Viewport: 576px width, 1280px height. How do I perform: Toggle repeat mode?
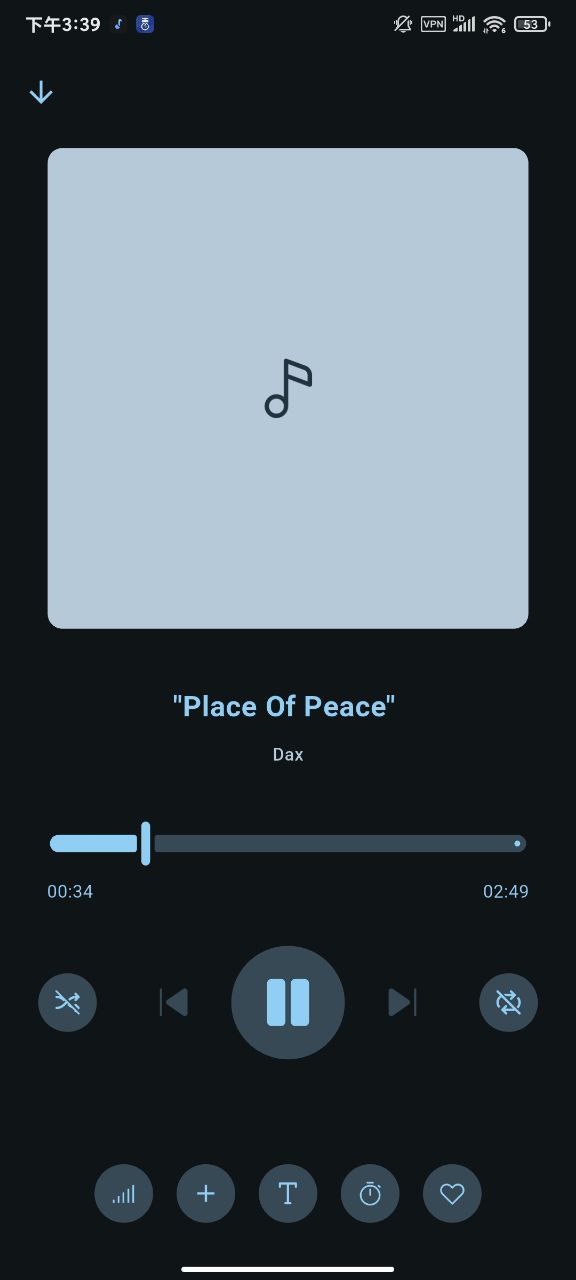pyautogui.click(x=508, y=1002)
